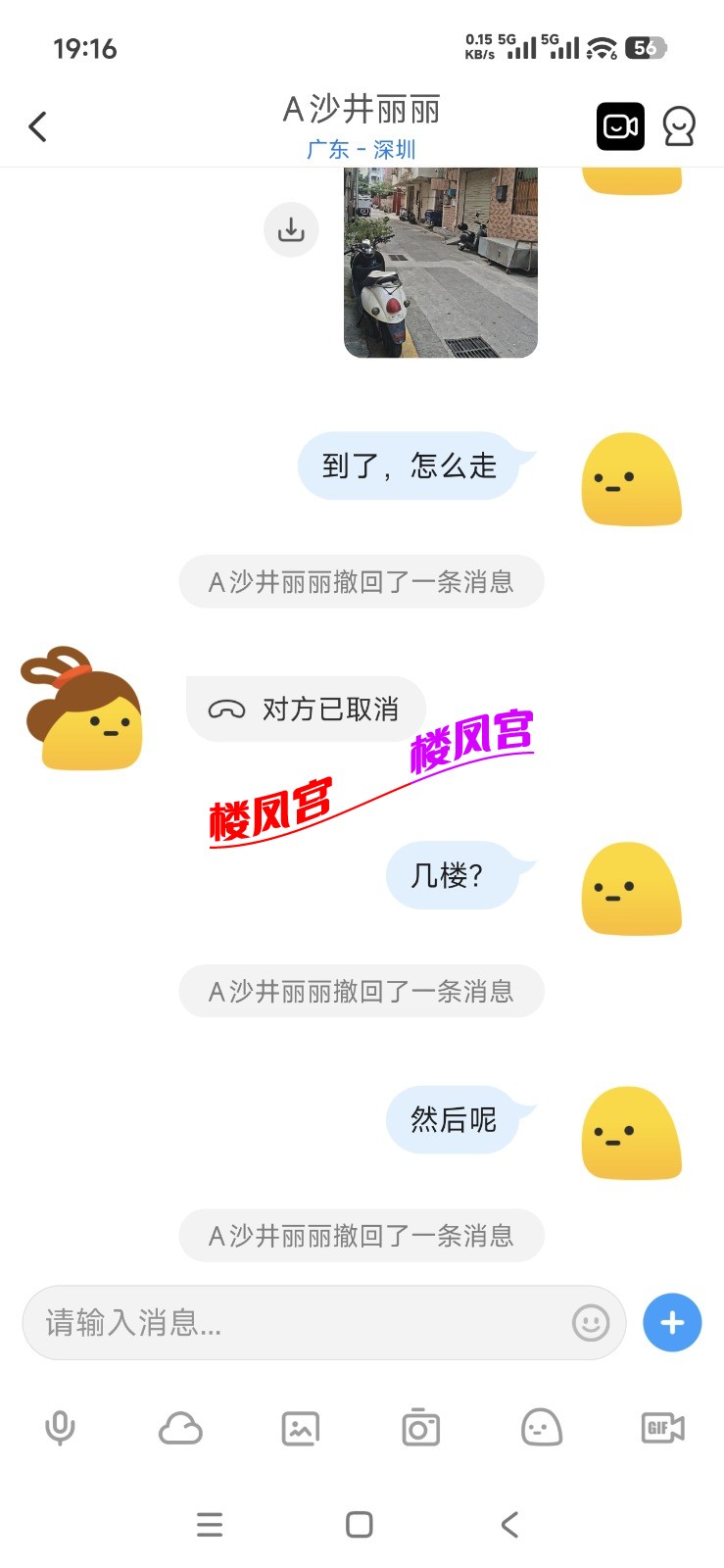Launch the camera icon to take photo
The width and height of the screenshot is (724, 1568).
(x=420, y=1428)
